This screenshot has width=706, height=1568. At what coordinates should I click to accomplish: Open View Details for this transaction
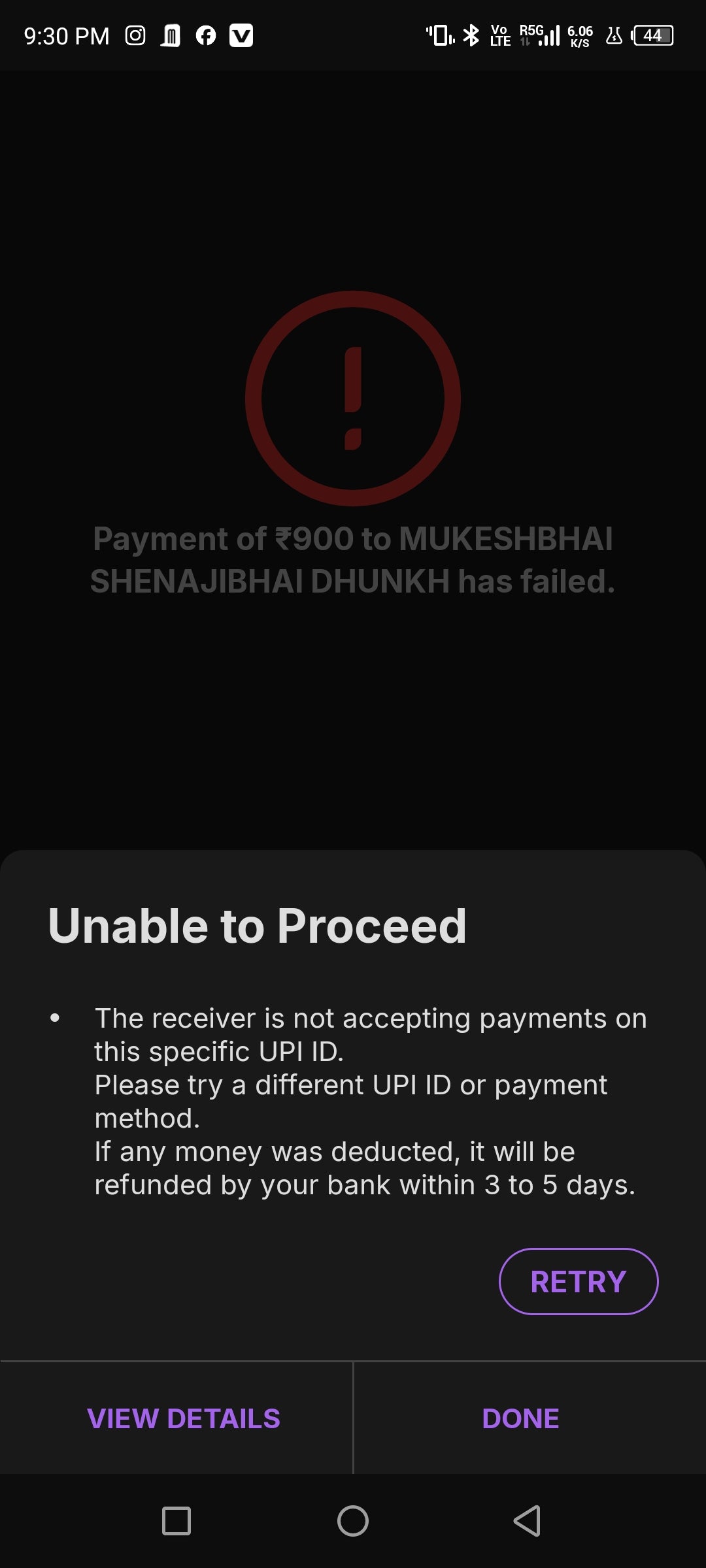[x=184, y=1418]
